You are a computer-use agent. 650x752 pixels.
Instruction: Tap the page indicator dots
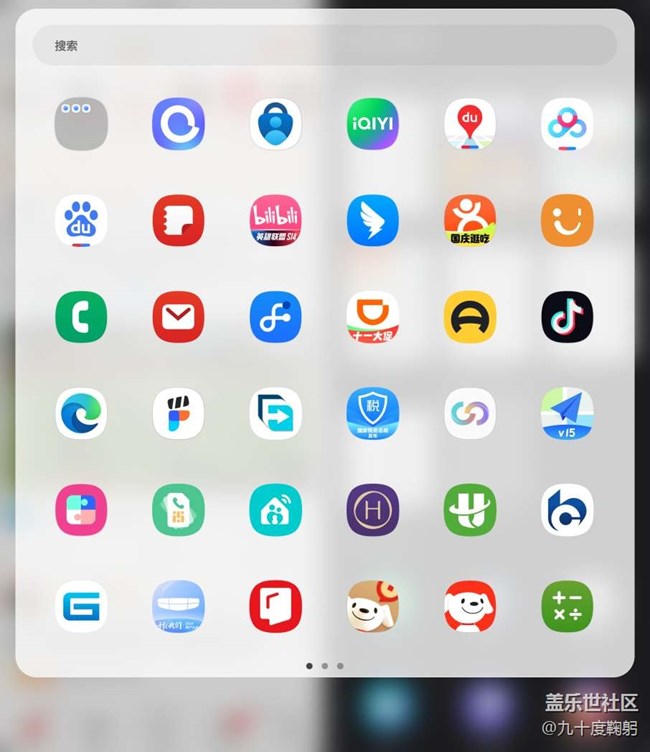[325, 665]
